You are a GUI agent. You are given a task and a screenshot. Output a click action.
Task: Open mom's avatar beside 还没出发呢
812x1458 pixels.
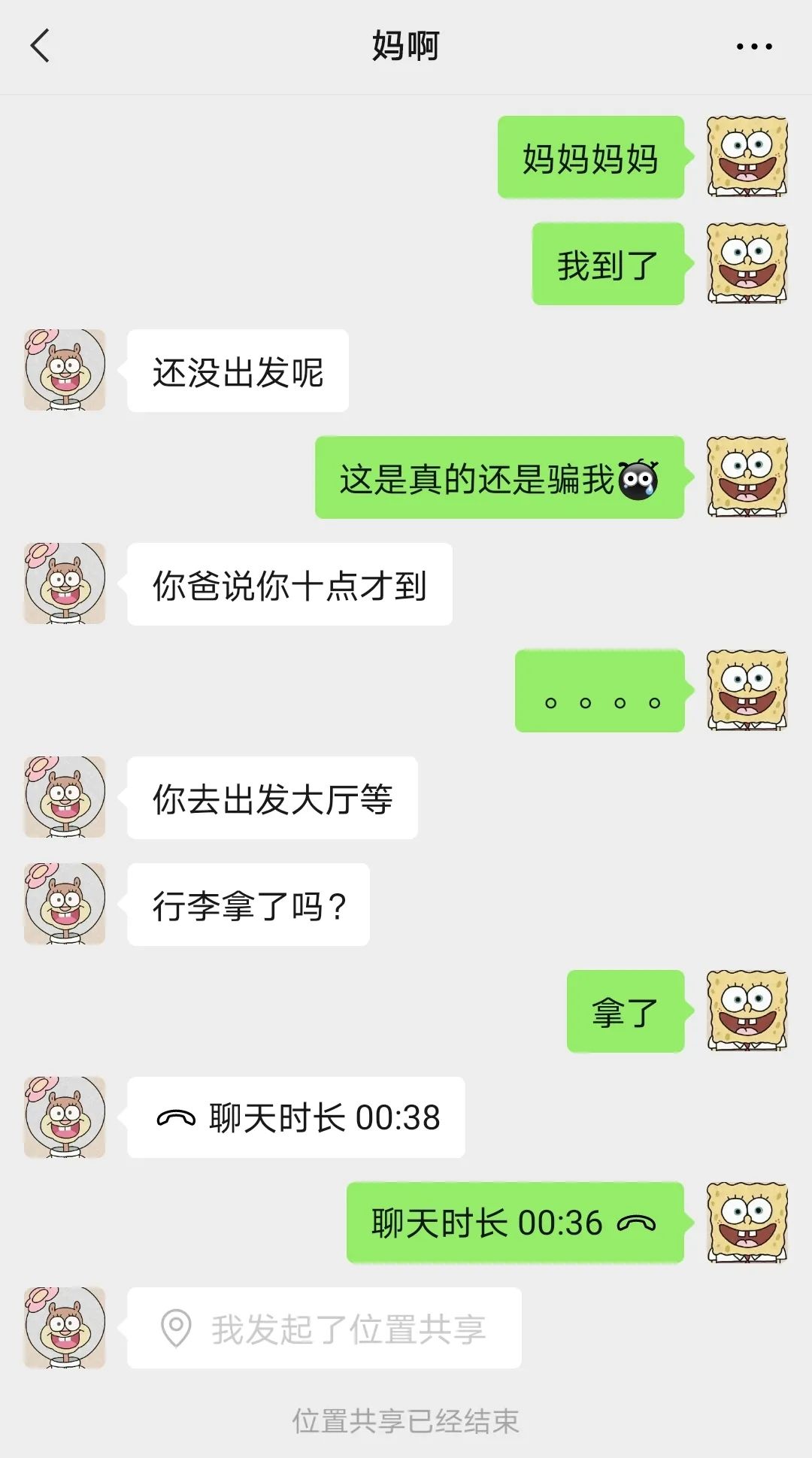65,370
